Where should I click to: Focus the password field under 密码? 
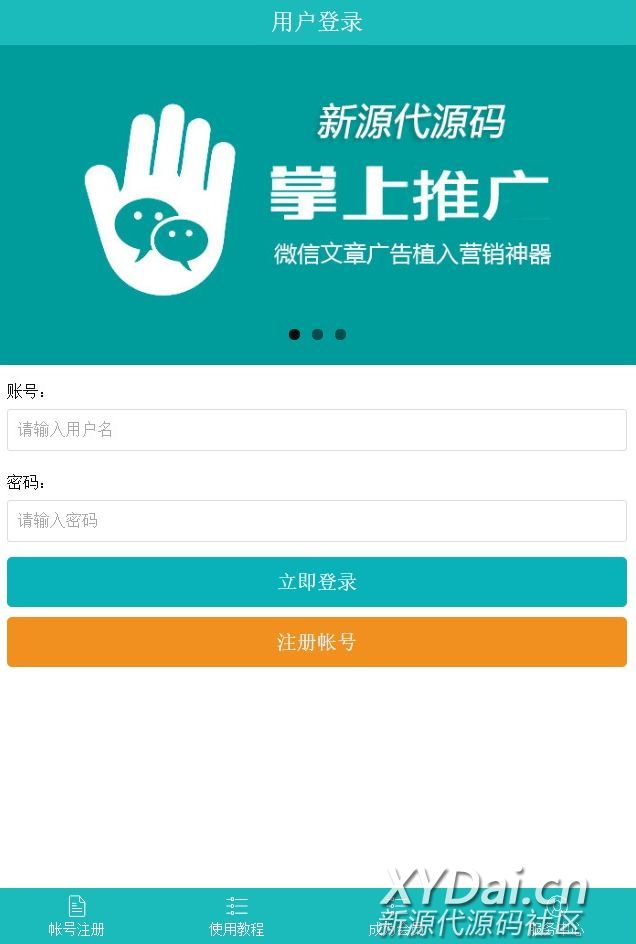pyautogui.click(x=317, y=521)
